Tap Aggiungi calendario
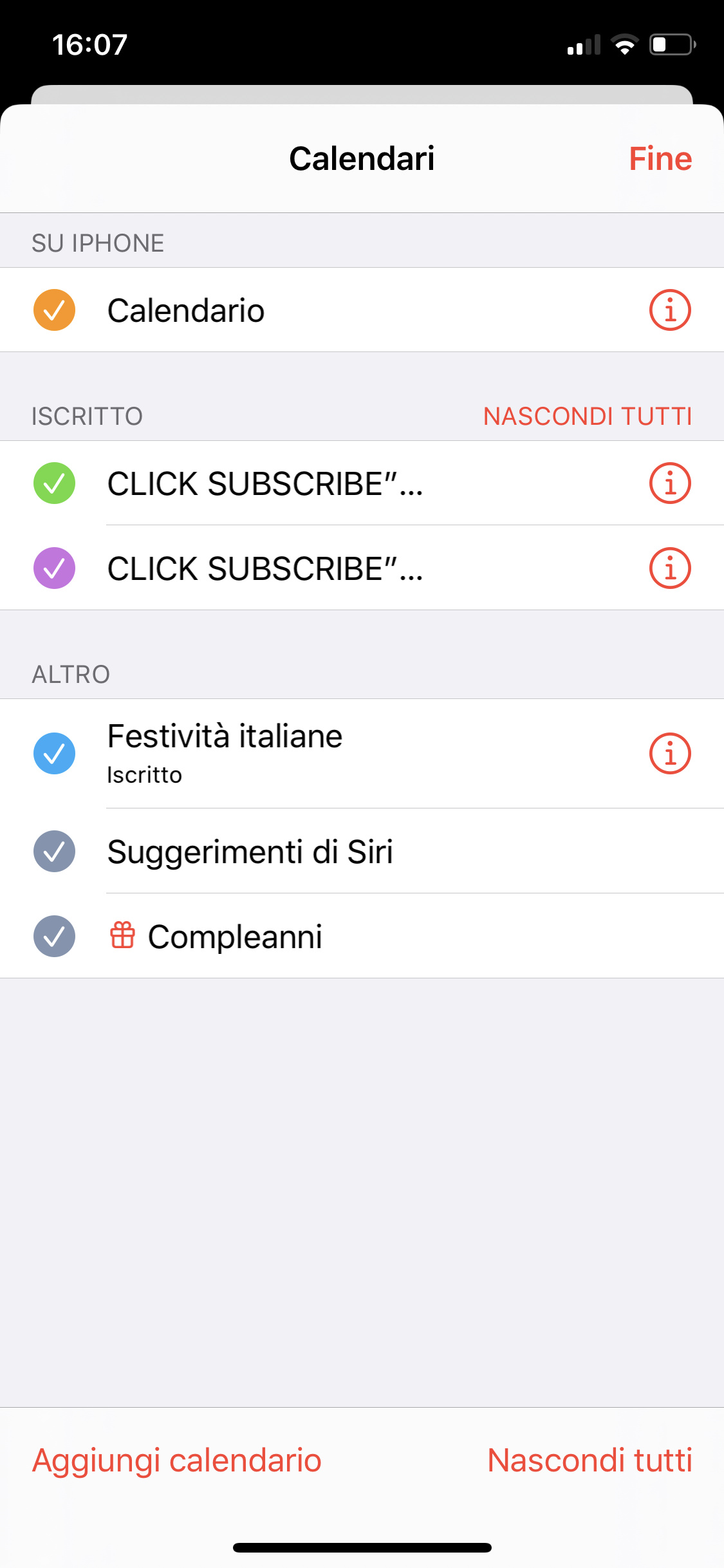The image size is (724, 1568). 177,1460
